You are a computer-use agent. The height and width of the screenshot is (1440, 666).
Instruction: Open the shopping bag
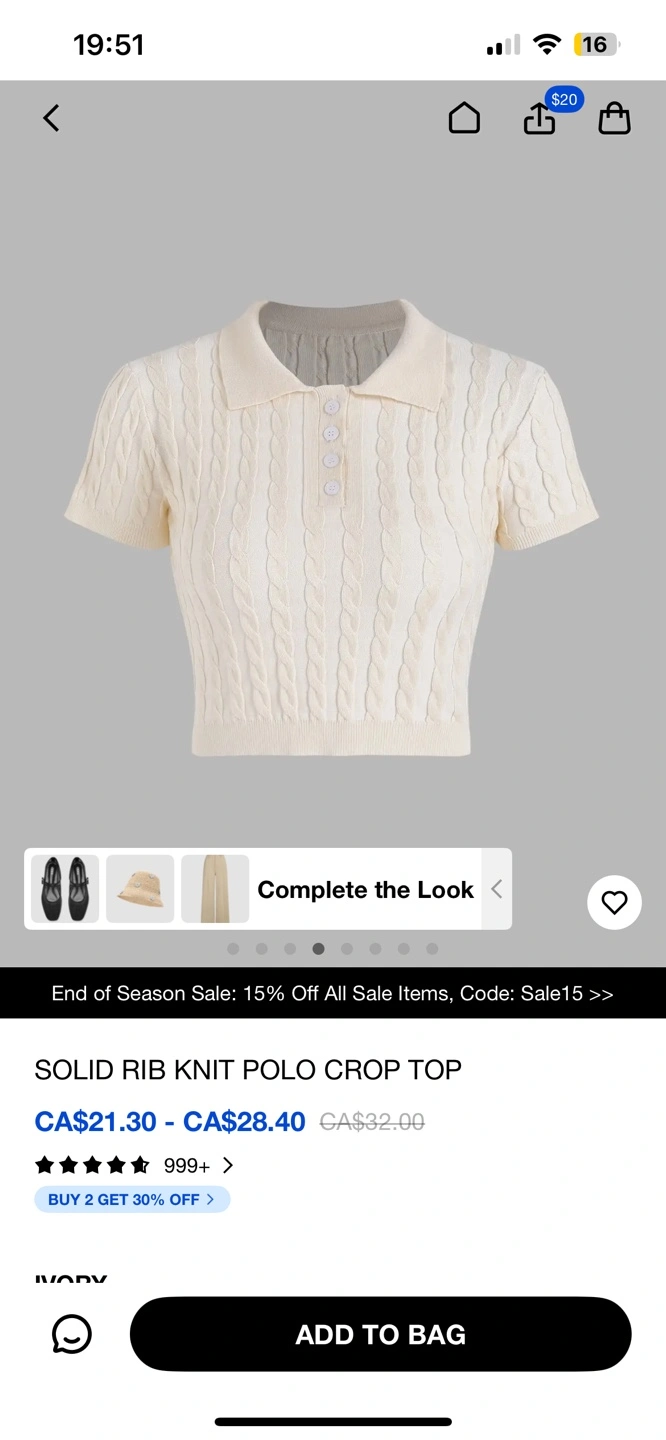point(614,118)
